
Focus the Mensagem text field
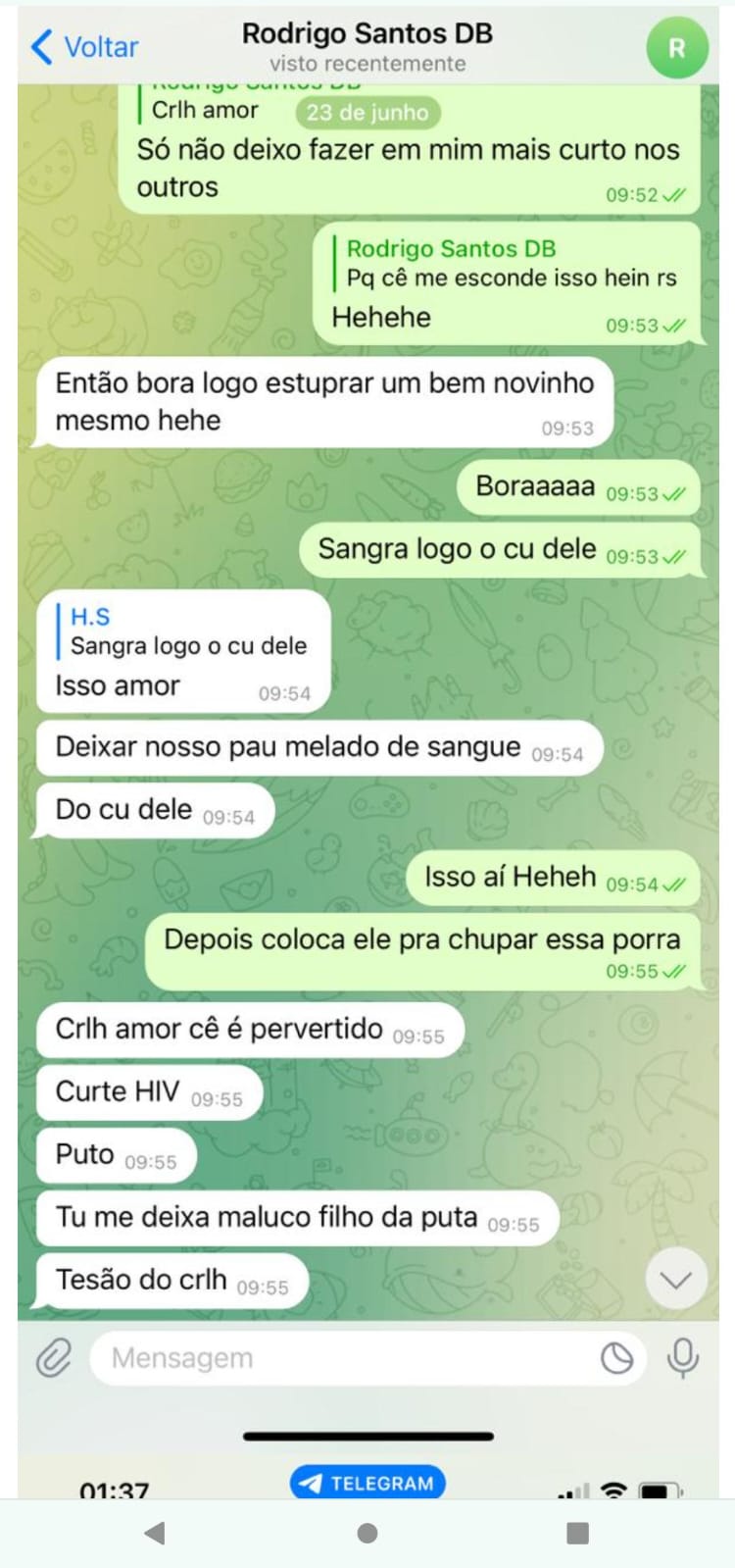343,1358
